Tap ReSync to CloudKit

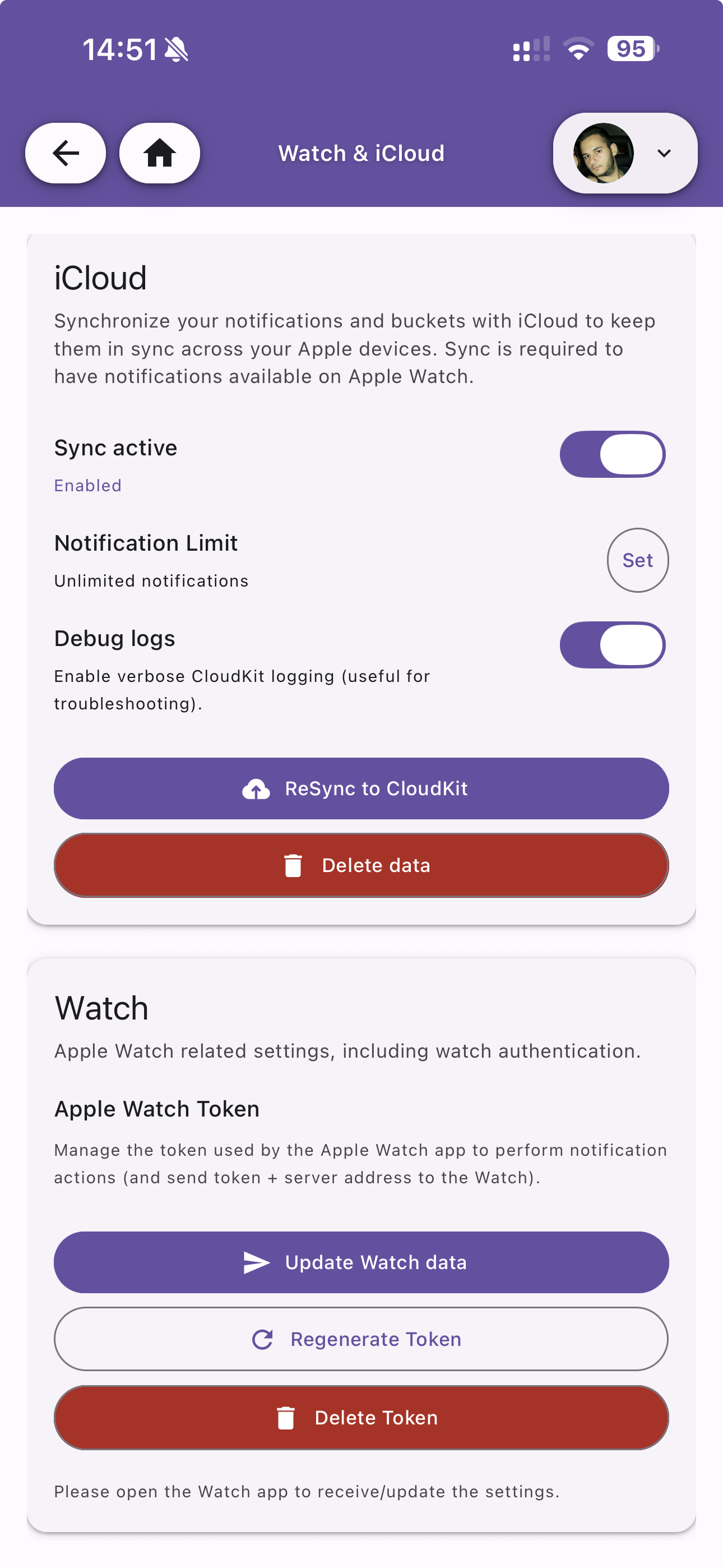(x=361, y=788)
